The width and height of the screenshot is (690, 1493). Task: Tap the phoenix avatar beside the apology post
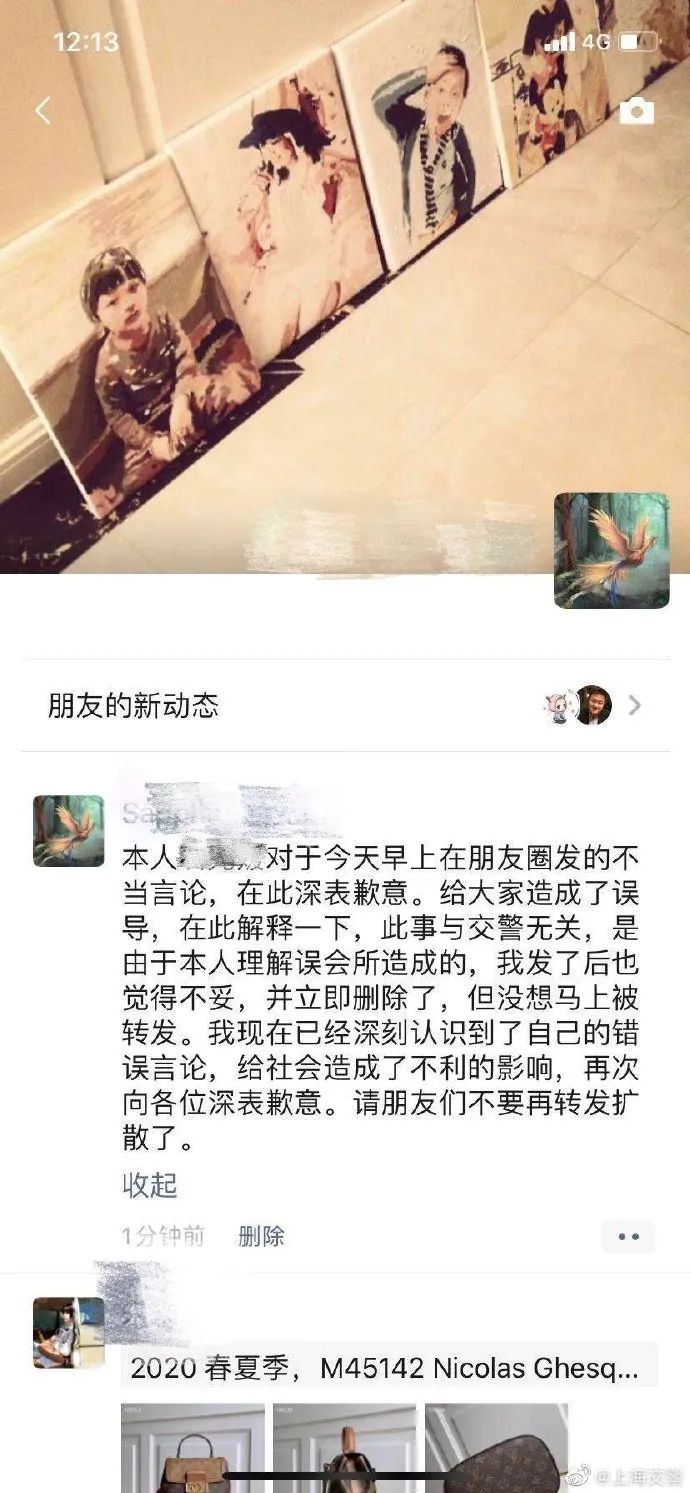click(x=69, y=831)
